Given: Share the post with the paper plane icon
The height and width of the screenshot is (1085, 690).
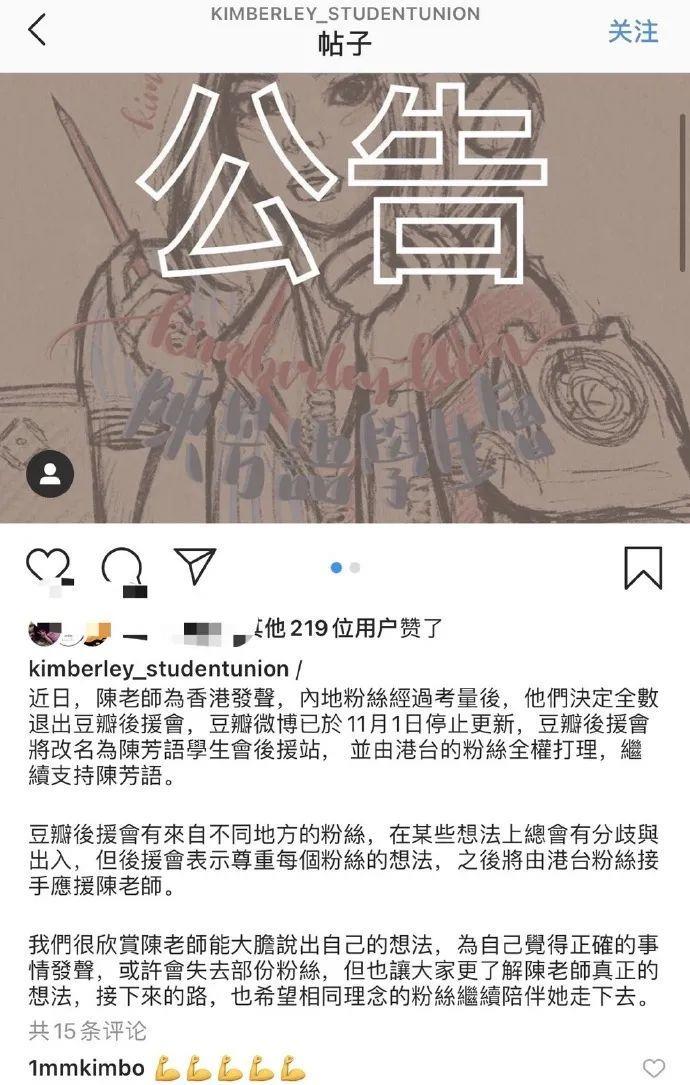Looking at the screenshot, I should 194,566.
